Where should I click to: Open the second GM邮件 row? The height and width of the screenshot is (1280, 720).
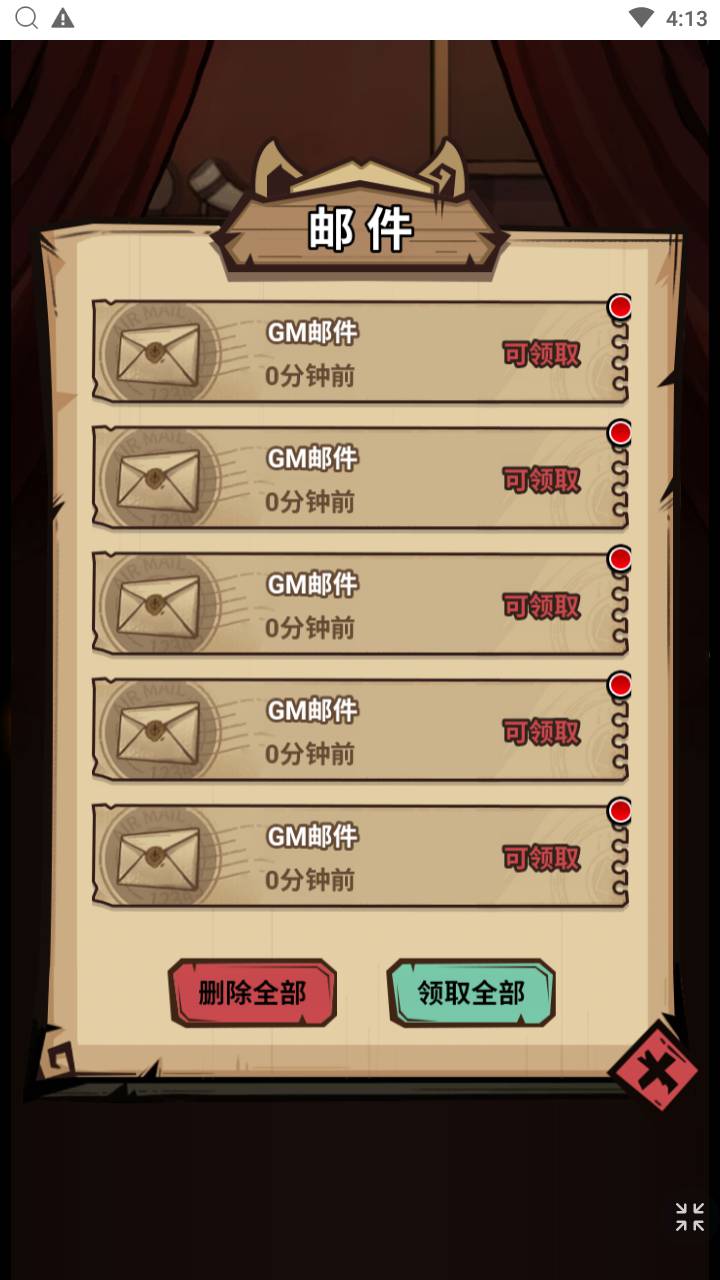(360, 479)
